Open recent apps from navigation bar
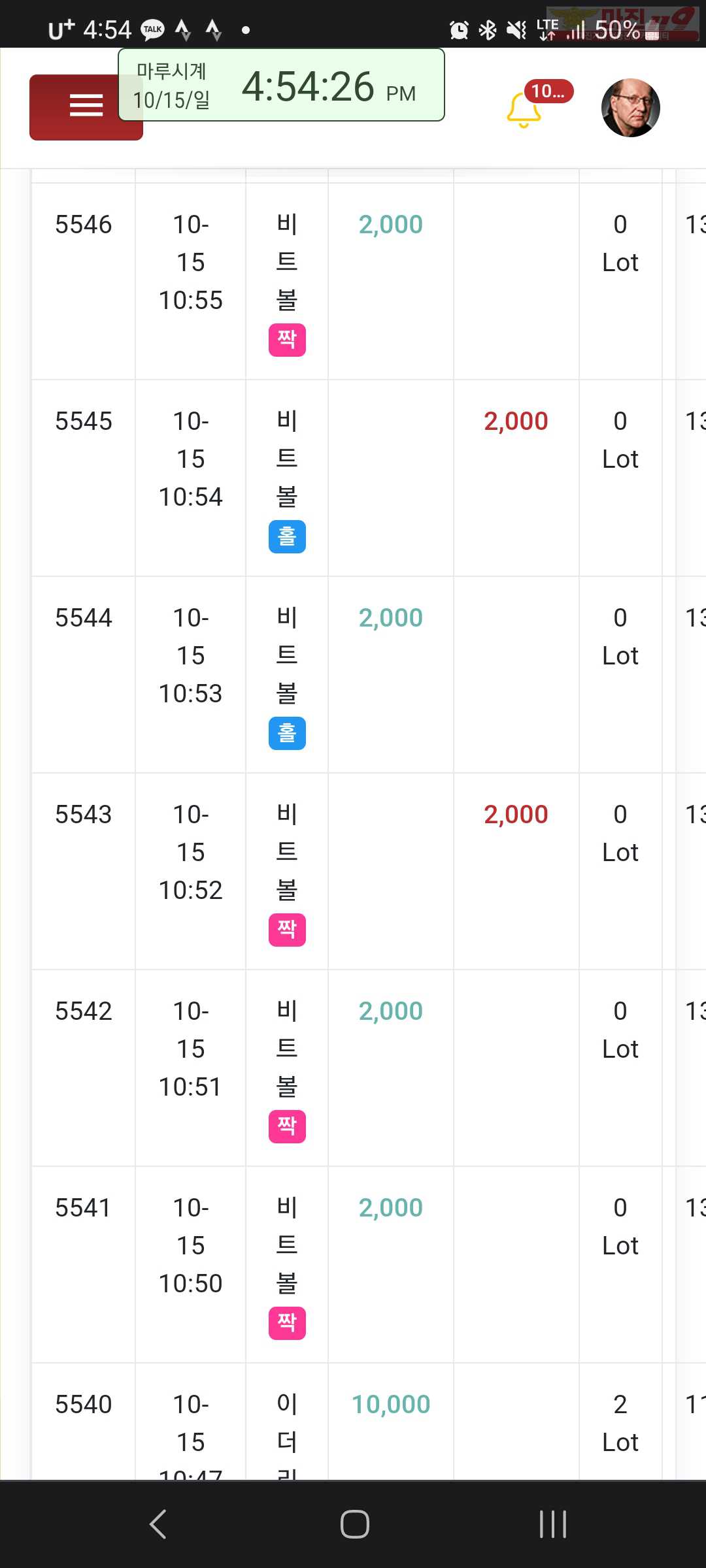This screenshot has width=706, height=1568. click(x=553, y=1524)
